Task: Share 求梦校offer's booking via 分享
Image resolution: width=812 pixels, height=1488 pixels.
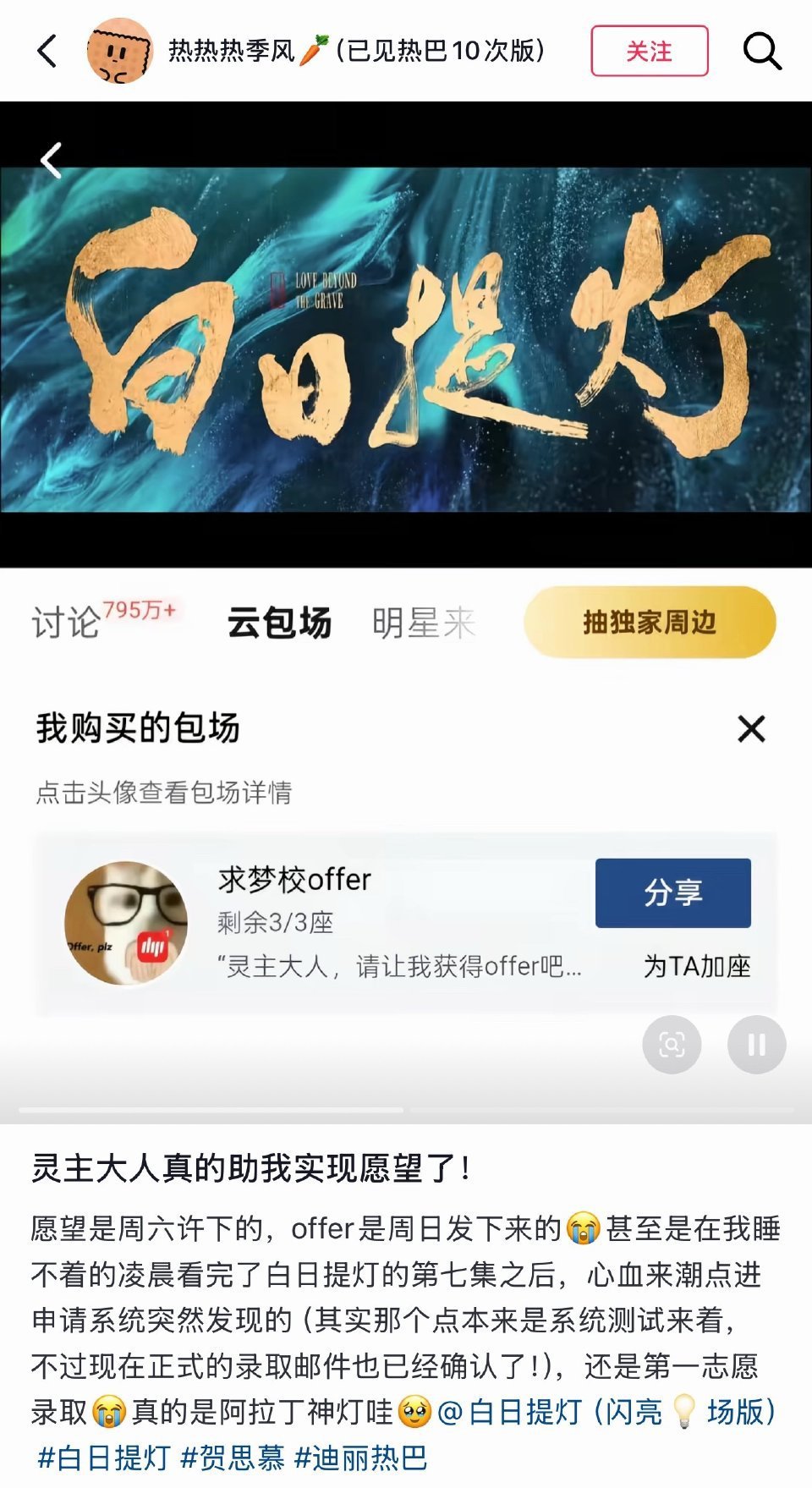Action: pyautogui.click(x=672, y=892)
